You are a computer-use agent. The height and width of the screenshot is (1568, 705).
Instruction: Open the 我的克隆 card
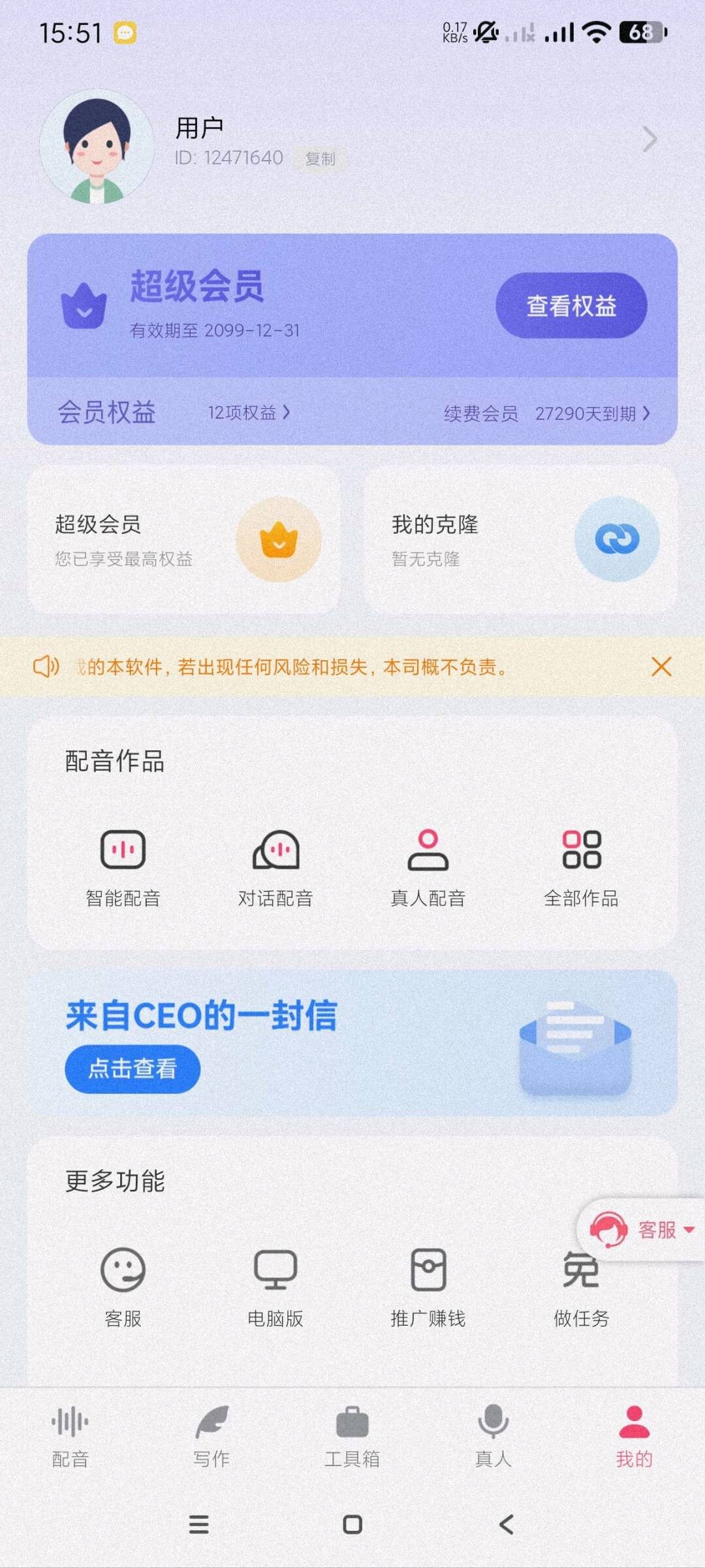pyautogui.click(x=521, y=539)
